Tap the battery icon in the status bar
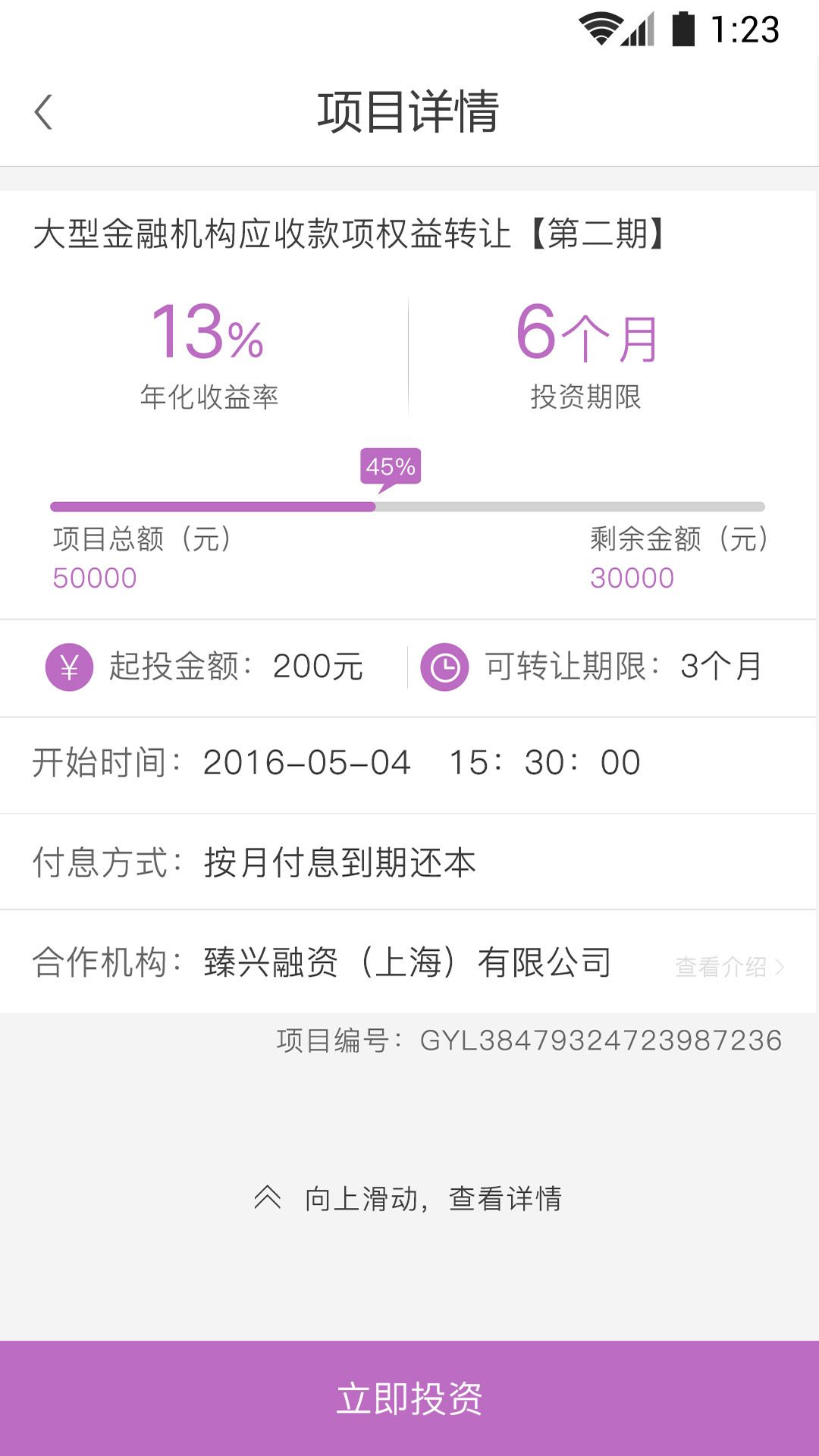This screenshot has width=819, height=1456. point(683,25)
